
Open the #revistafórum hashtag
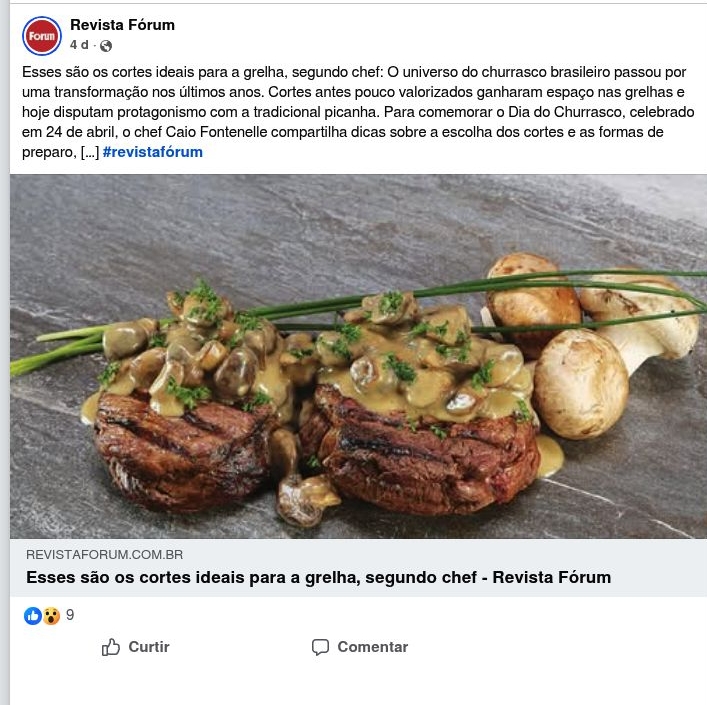(x=153, y=152)
